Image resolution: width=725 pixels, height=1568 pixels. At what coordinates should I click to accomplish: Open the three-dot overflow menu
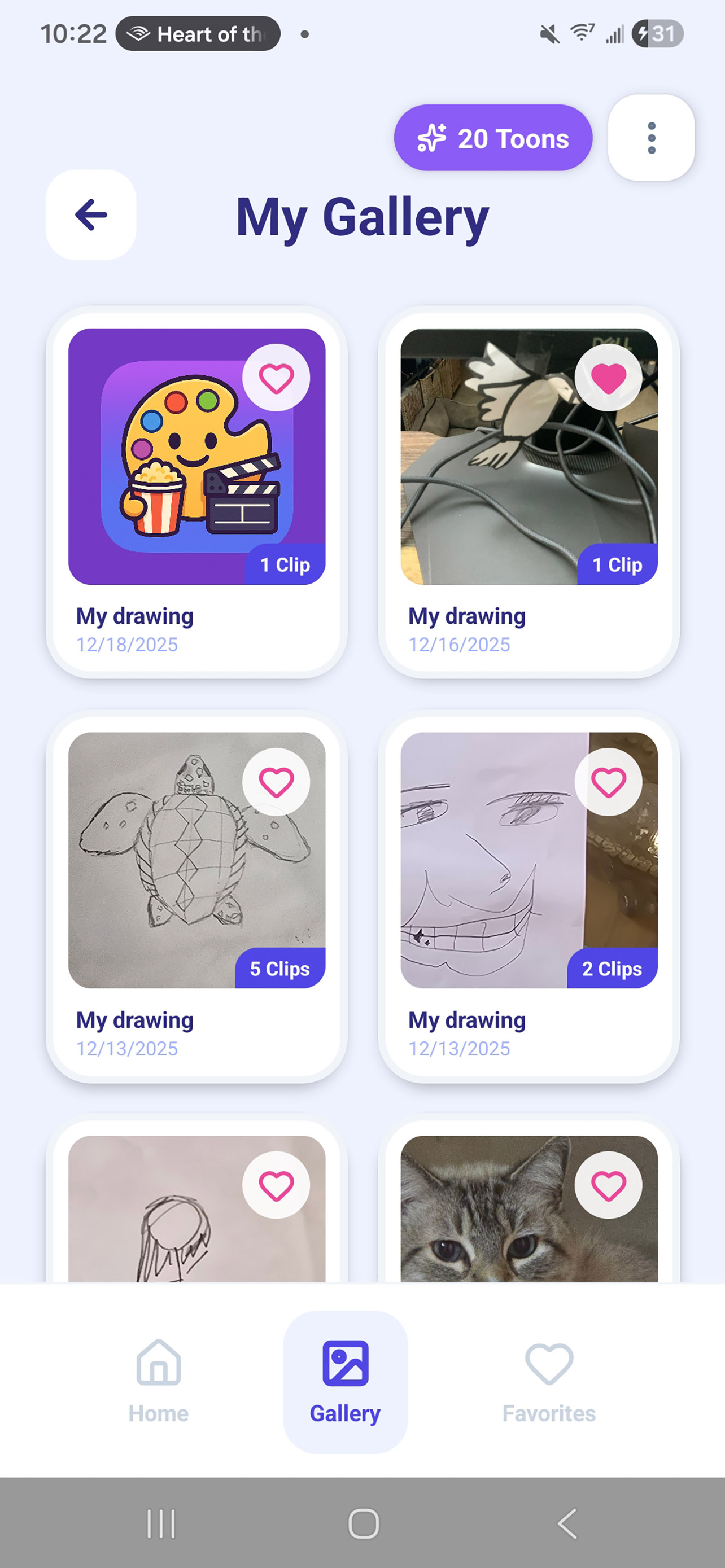coord(652,138)
